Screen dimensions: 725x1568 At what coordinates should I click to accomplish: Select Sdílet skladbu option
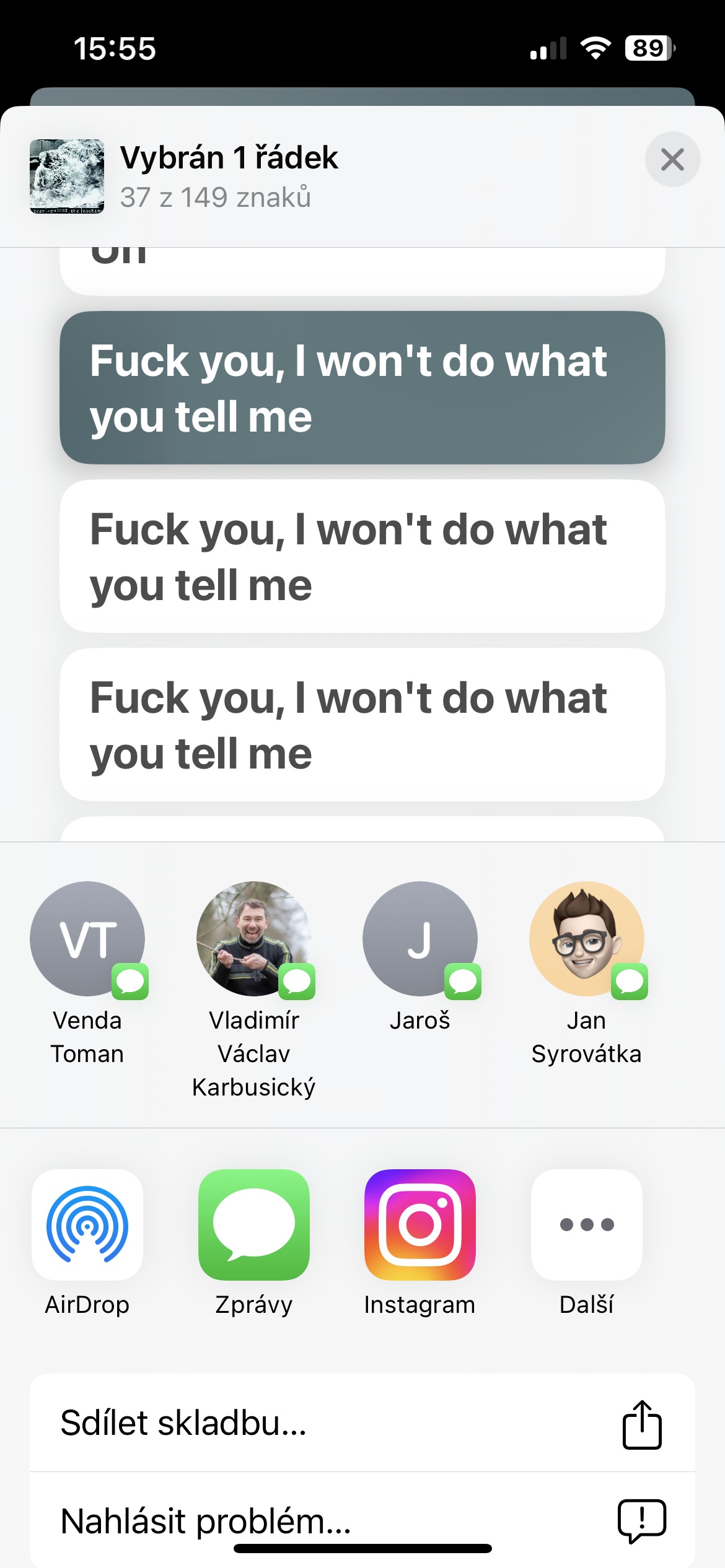point(362,1423)
